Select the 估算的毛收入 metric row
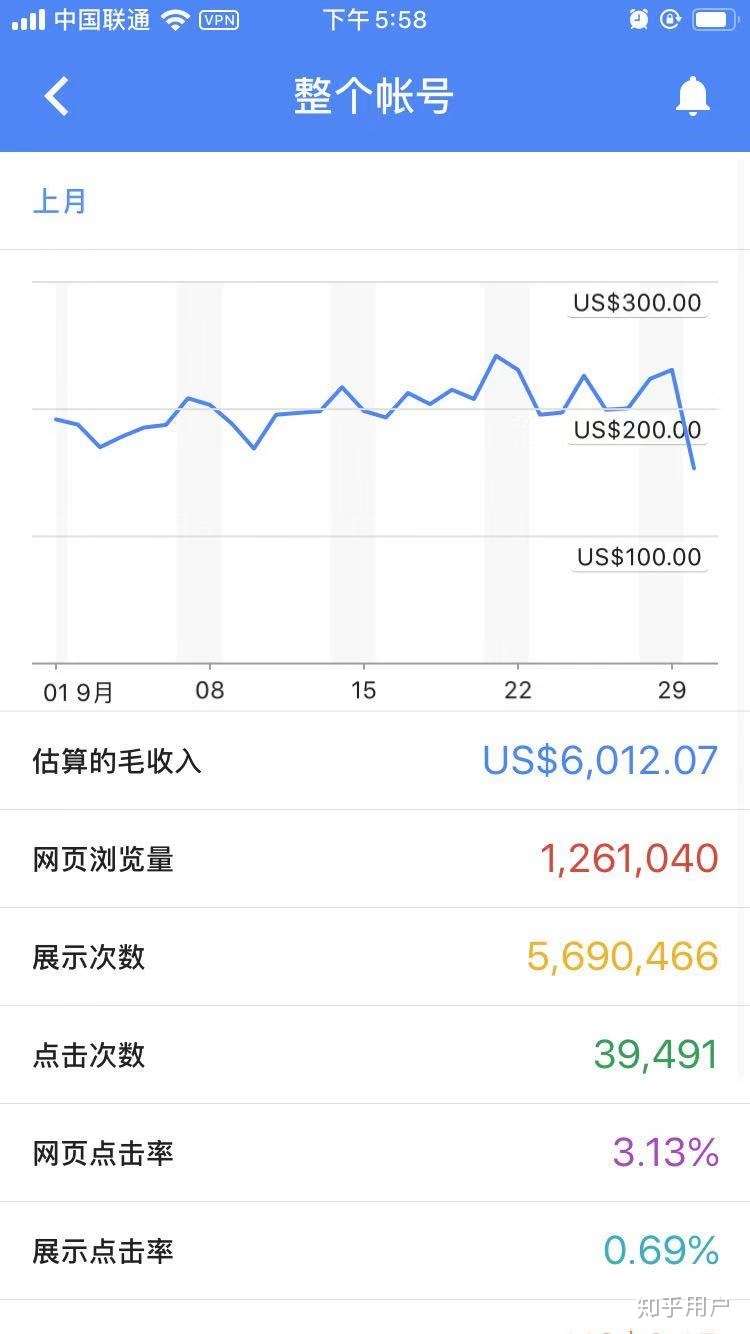Screen dimensions: 750x1334 point(375,761)
